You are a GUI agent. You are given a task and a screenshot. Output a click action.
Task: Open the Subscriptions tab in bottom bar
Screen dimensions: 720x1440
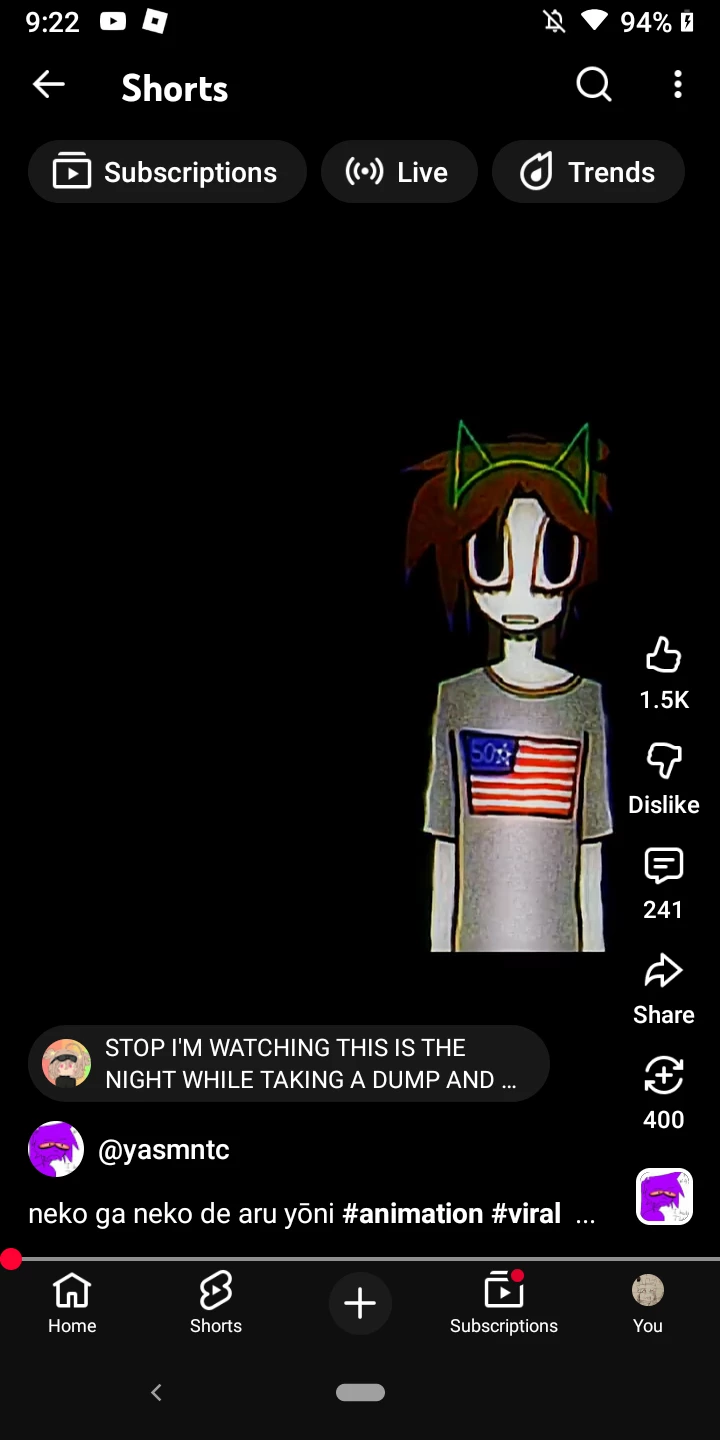pyautogui.click(x=504, y=1303)
